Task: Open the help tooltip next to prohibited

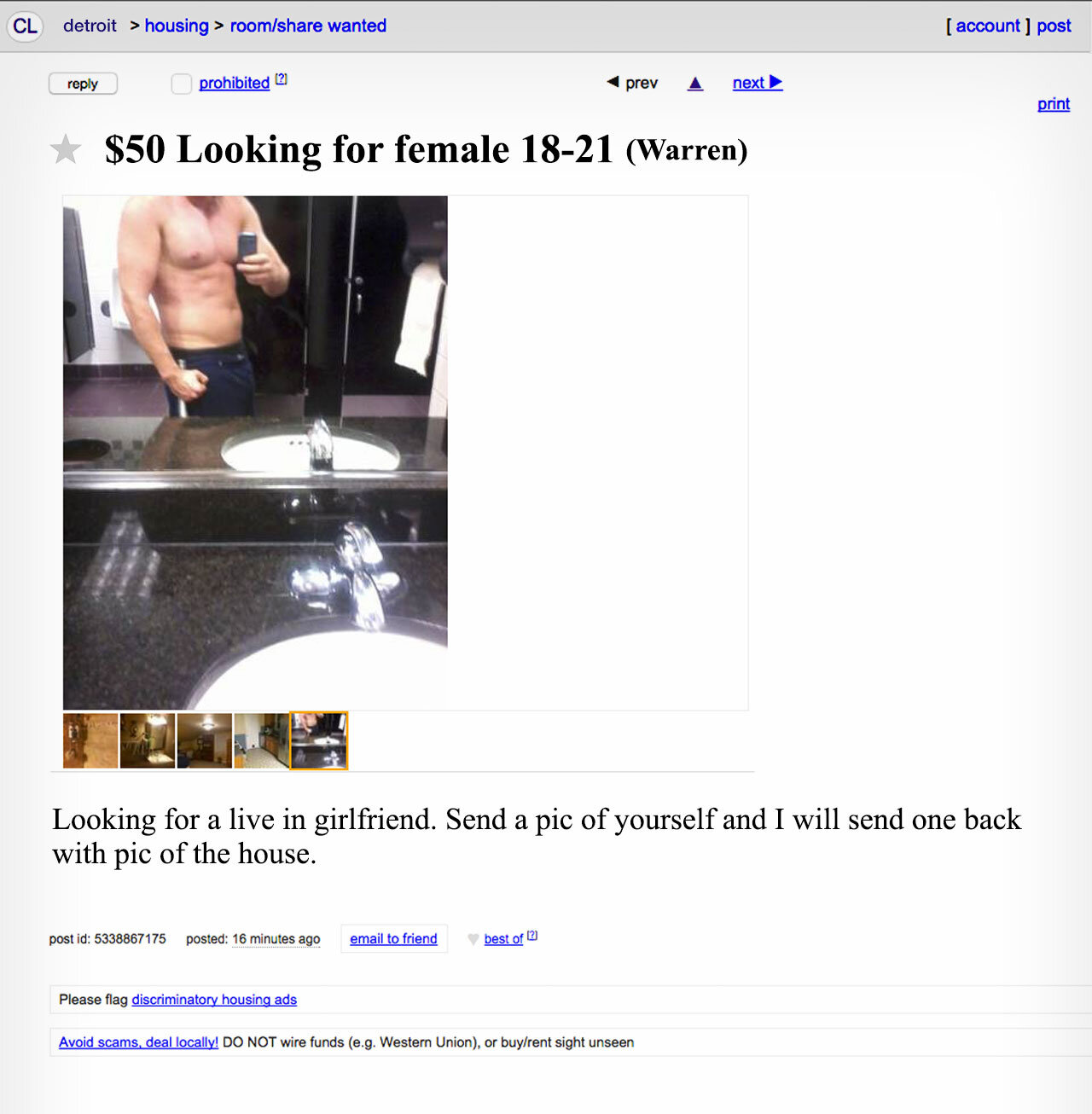Action: click(282, 78)
